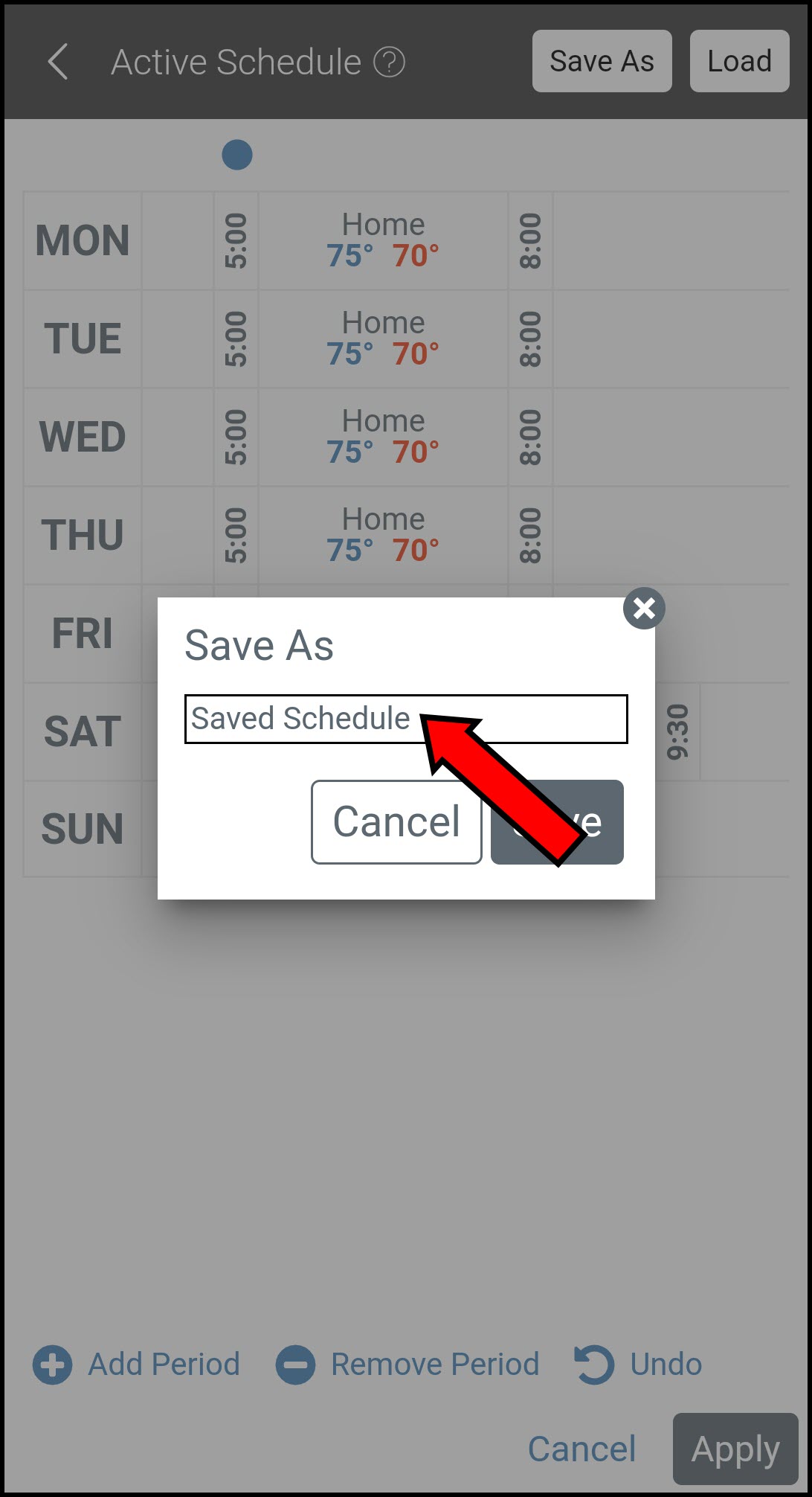Go back using the top-left arrow
Screen dimensions: 812x1497
(x=58, y=62)
